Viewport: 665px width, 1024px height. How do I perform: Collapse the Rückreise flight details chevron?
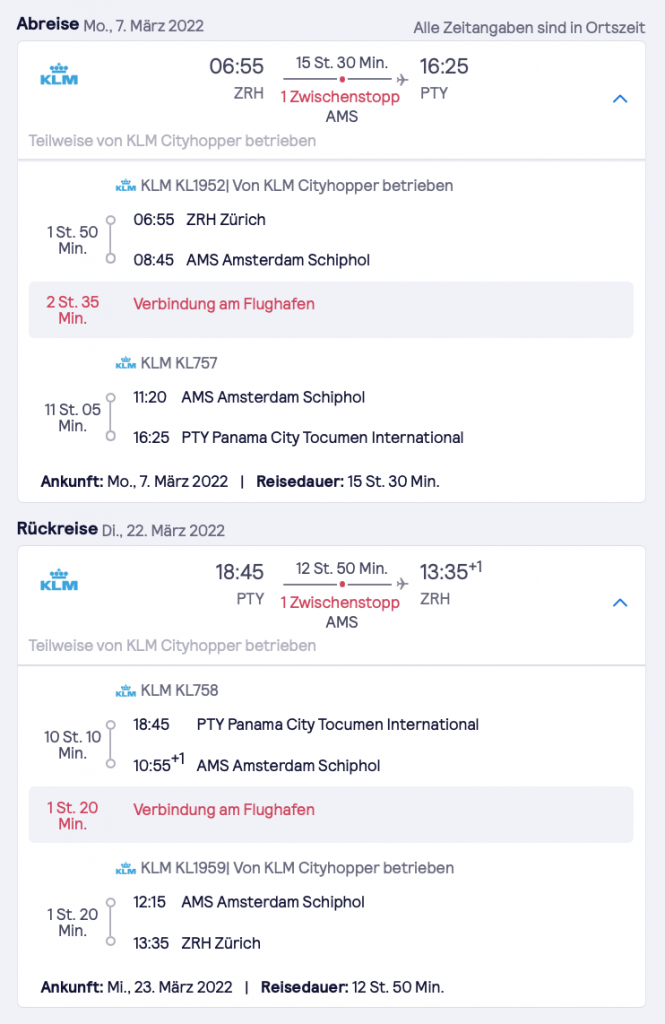pyautogui.click(x=620, y=603)
